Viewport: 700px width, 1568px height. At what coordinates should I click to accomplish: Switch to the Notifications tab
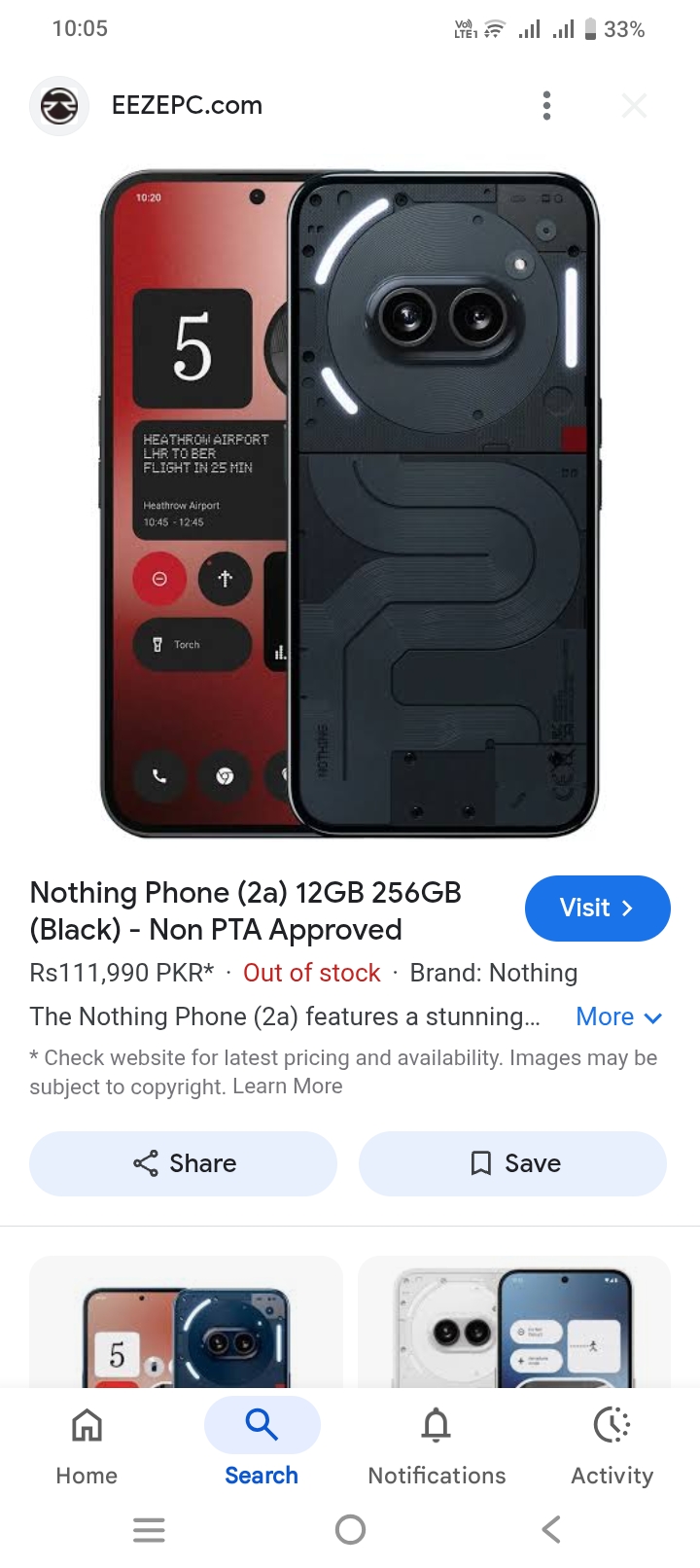tap(437, 1444)
